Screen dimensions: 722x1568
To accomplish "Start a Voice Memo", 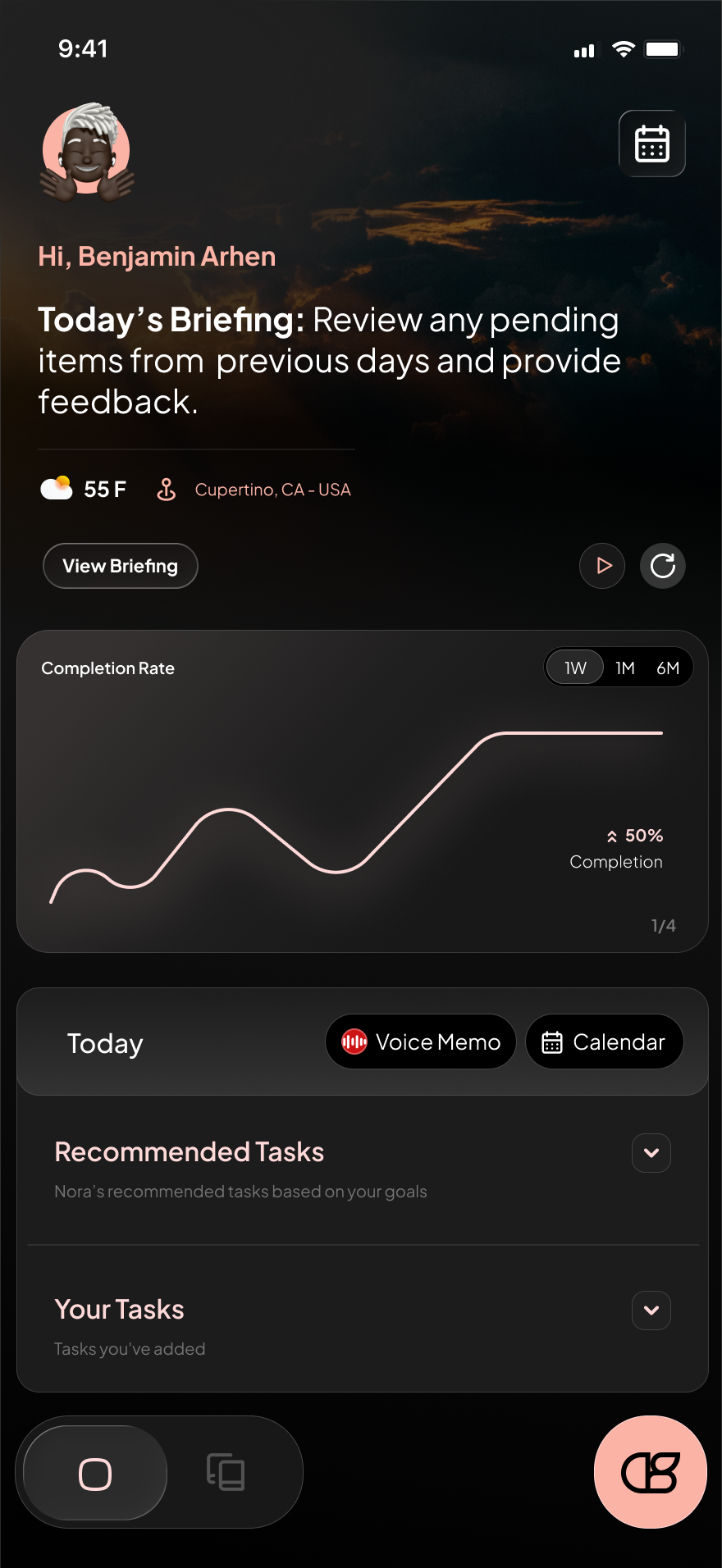I will coord(421,1042).
